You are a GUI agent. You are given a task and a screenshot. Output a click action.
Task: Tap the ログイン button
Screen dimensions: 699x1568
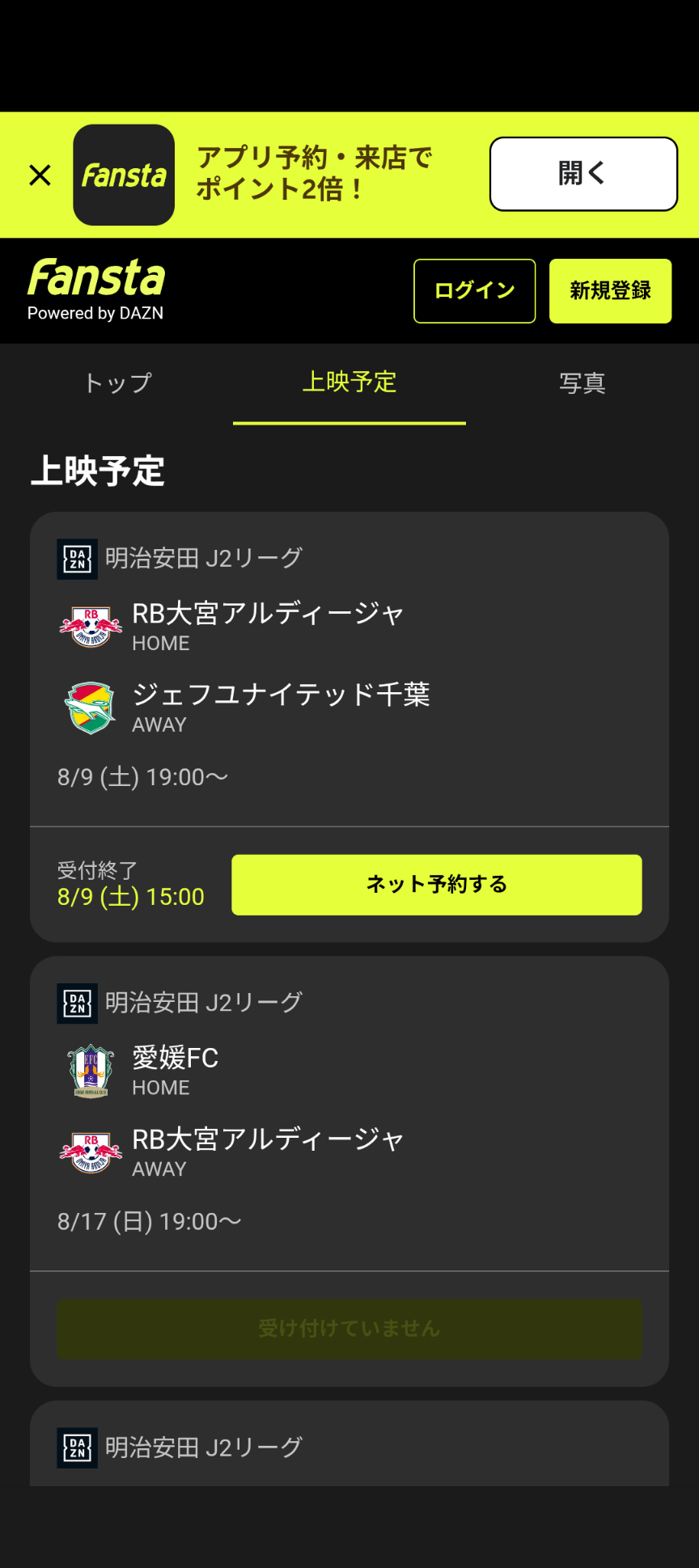point(475,291)
